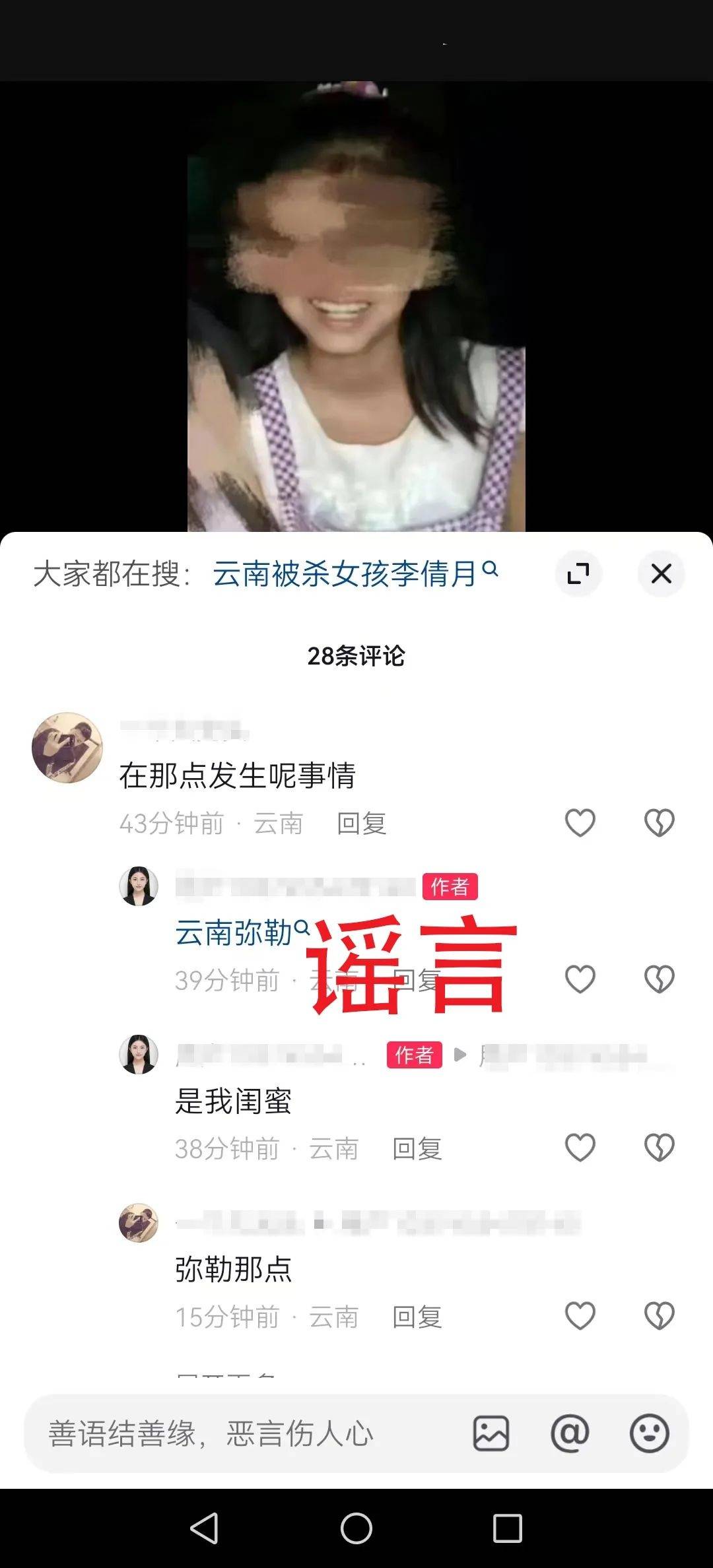Like the comment 是我闺蜜

pos(580,1148)
